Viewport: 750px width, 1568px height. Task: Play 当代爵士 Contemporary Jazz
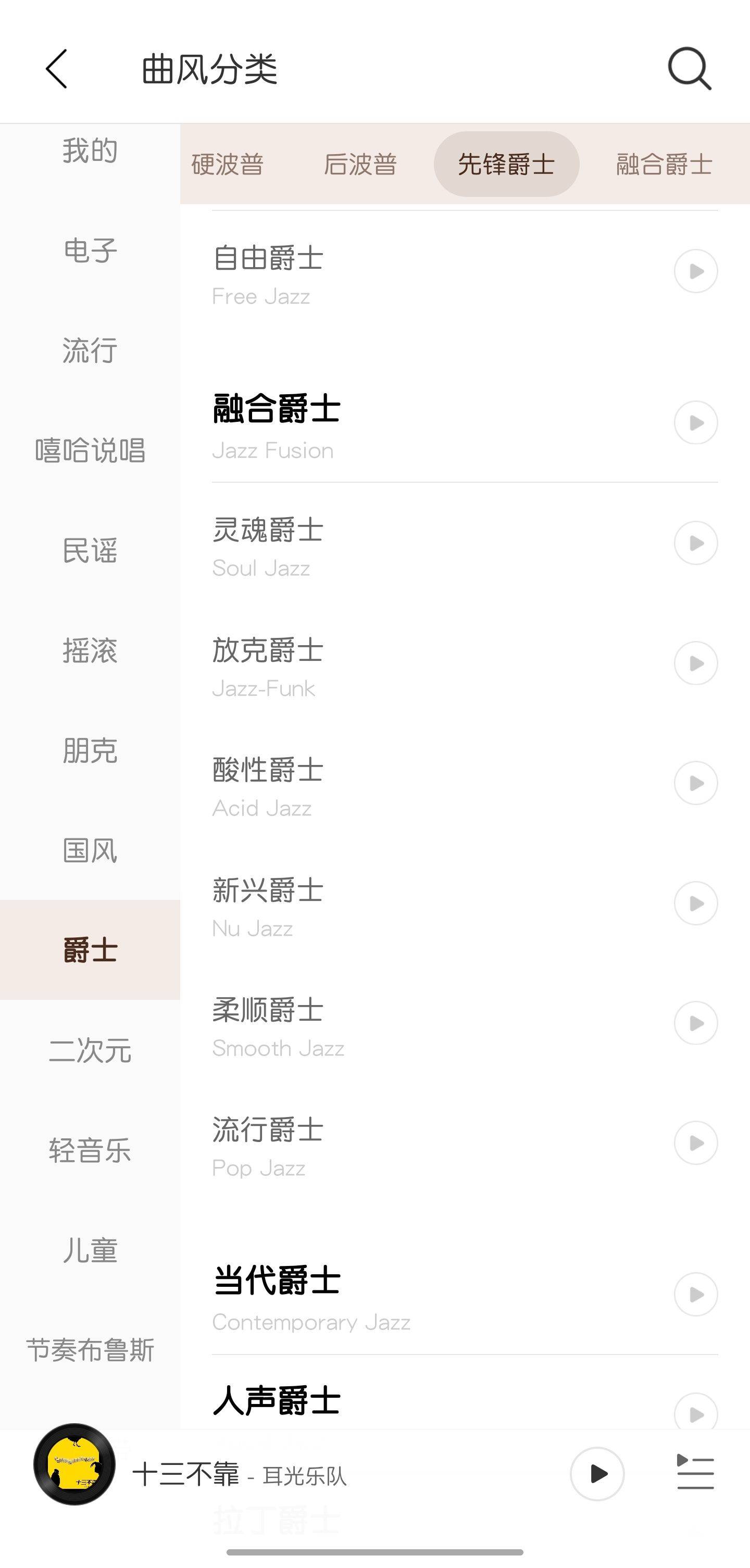696,1295
